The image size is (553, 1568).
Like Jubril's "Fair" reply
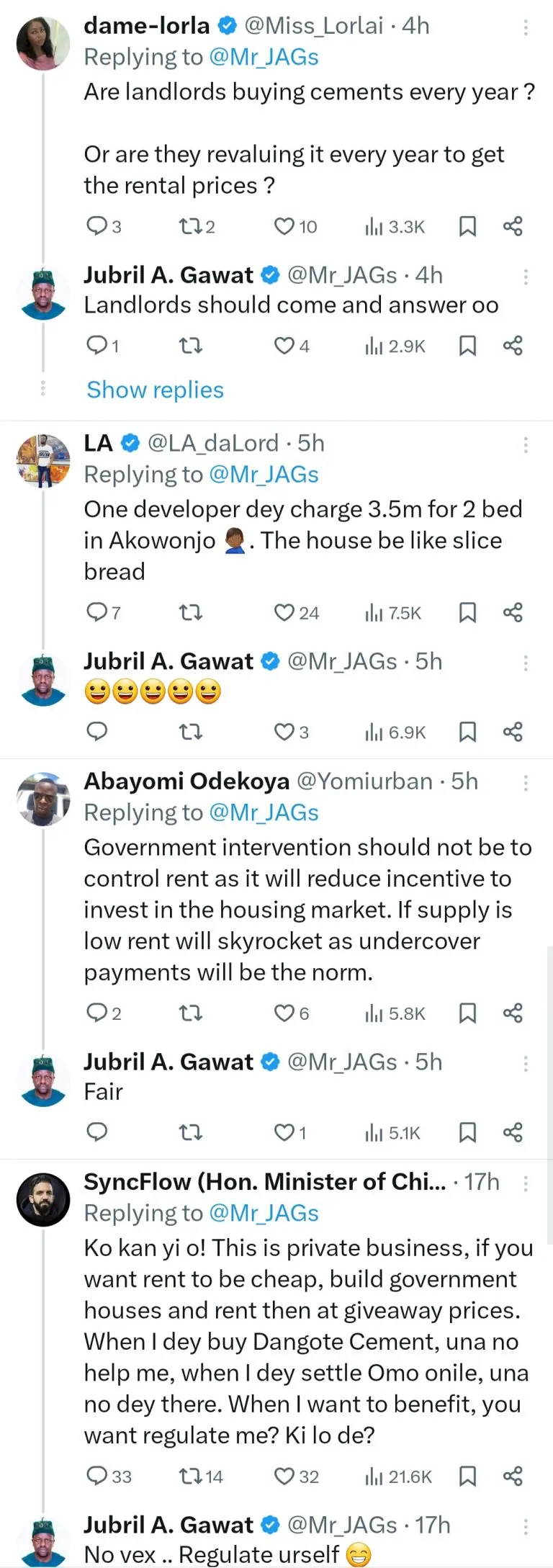pyautogui.click(x=284, y=1133)
